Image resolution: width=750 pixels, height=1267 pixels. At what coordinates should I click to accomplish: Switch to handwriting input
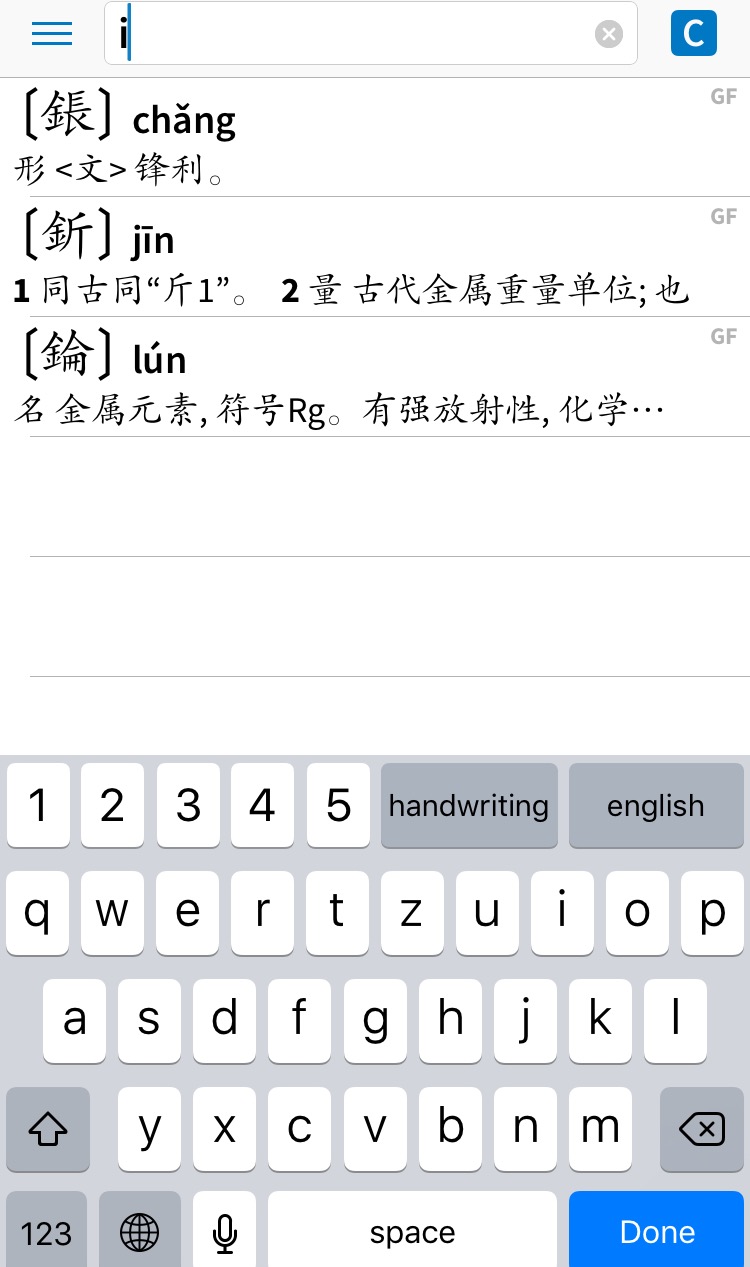(469, 805)
